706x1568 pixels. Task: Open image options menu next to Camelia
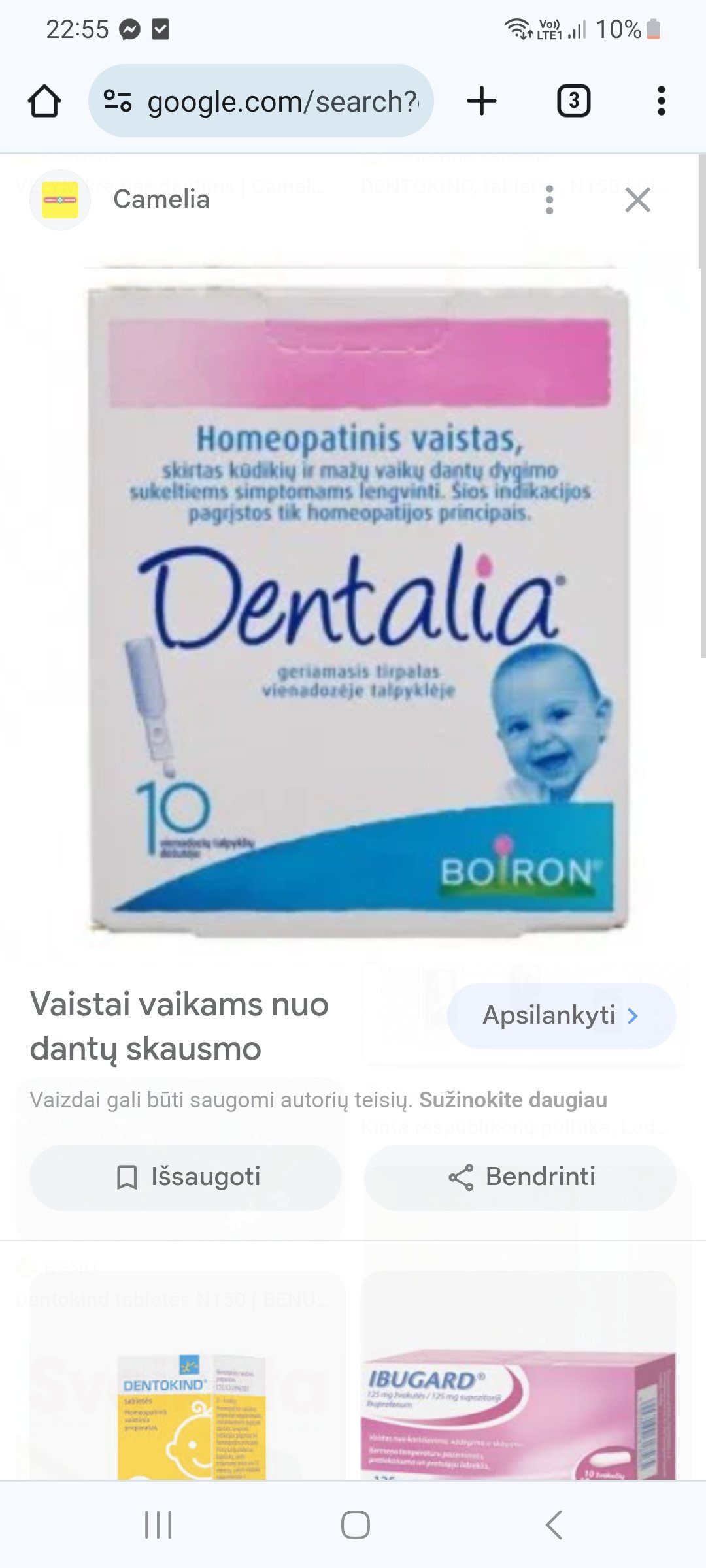click(x=549, y=200)
